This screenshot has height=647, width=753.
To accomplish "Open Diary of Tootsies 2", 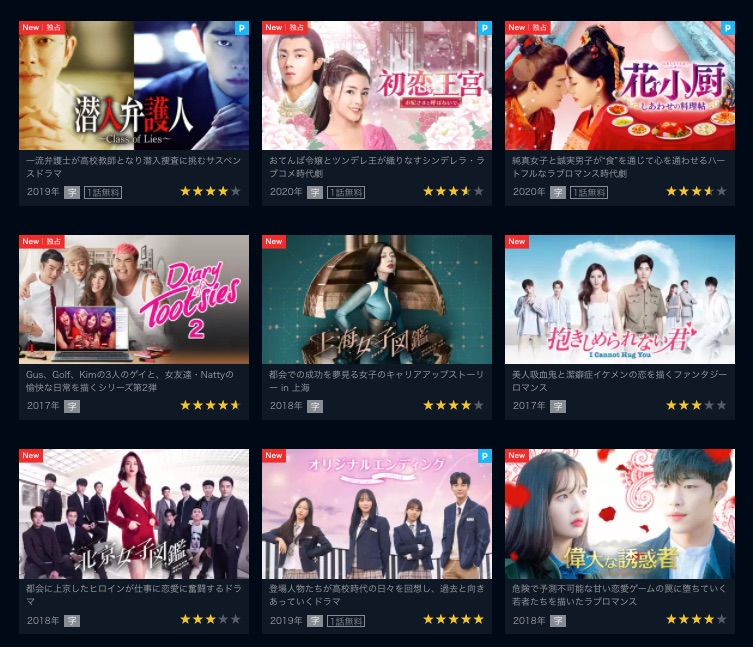I will pos(134,299).
